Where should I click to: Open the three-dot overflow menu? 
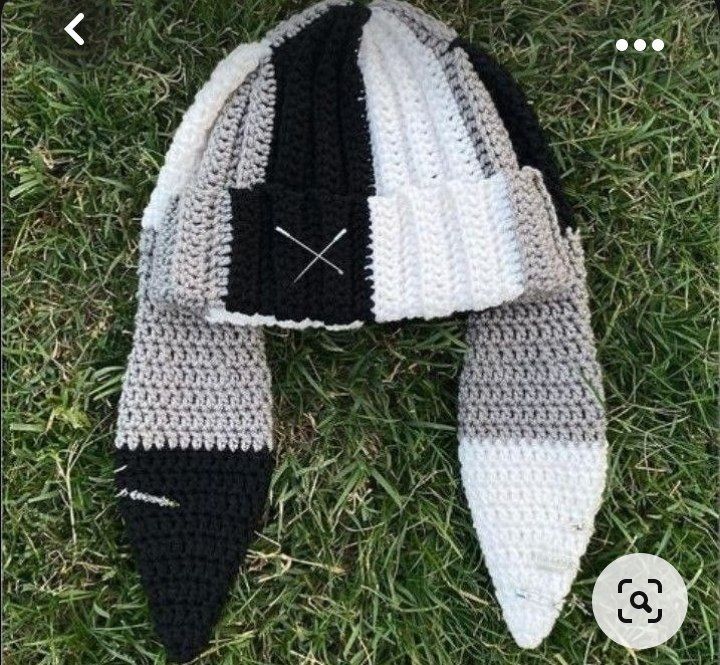(640, 44)
